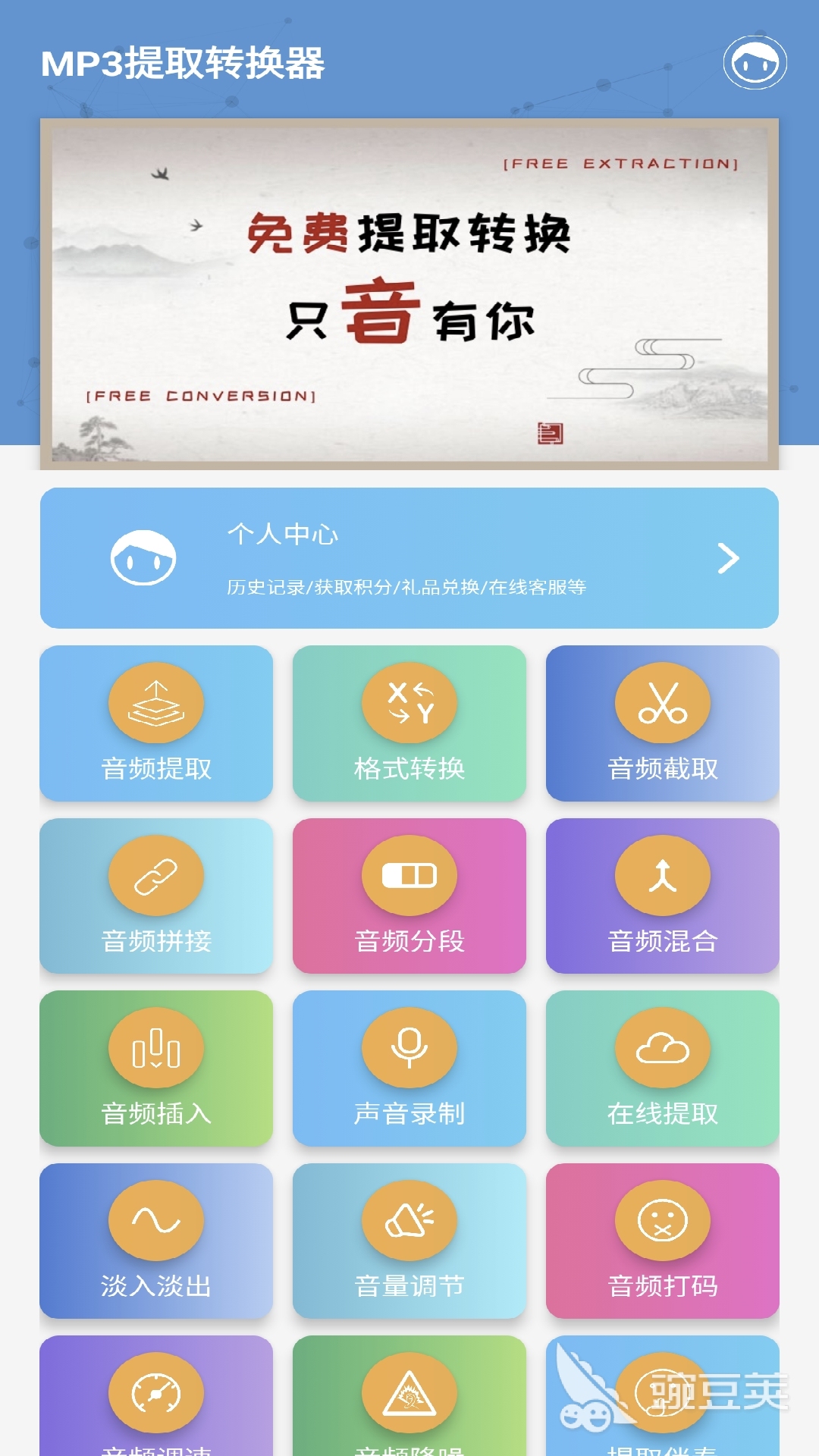The image size is (819, 1456).
Task: Select the 淡入淡出 fade in/out tool
Action: tap(157, 1241)
